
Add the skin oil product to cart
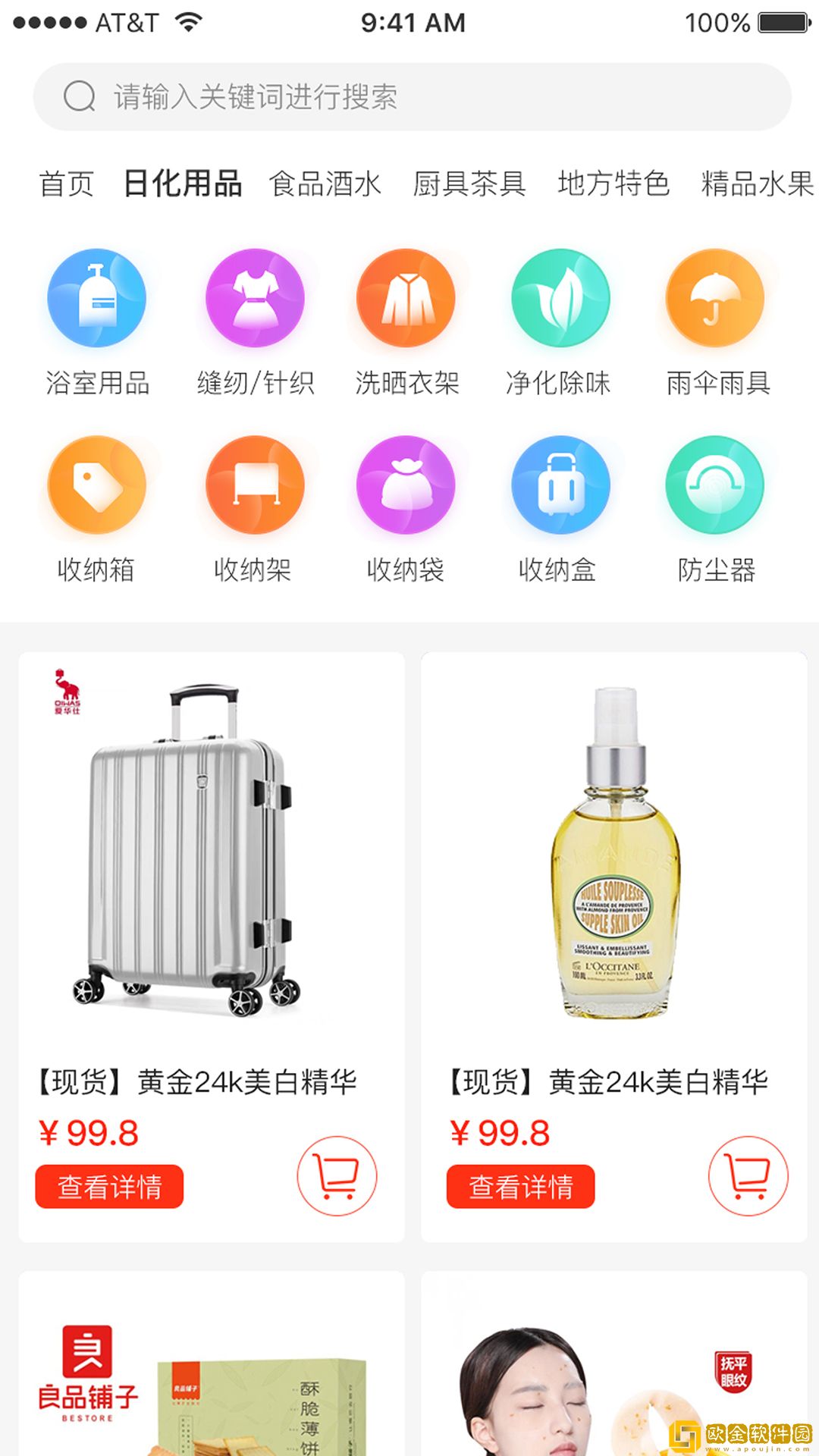[748, 1175]
